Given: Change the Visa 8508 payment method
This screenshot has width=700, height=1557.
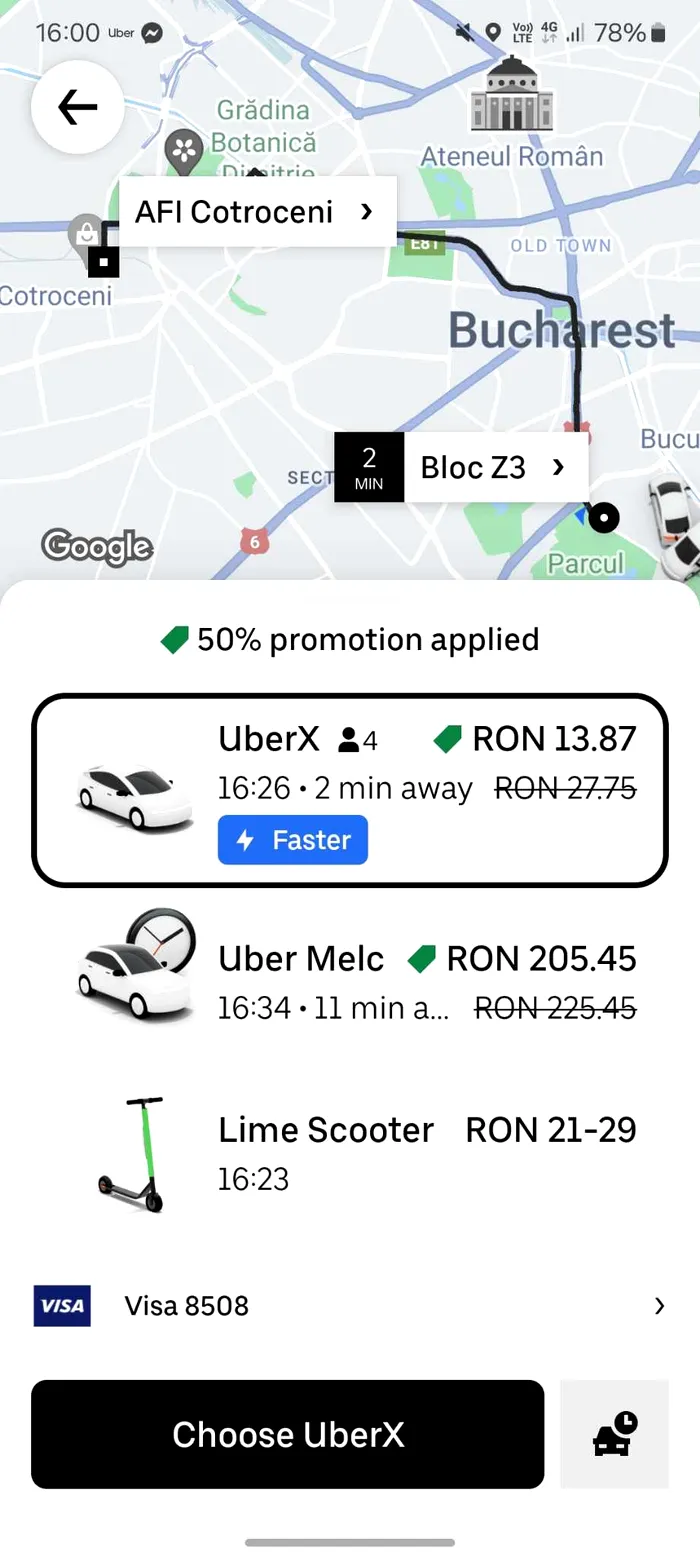Looking at the screenshot, I should 349,1306.
